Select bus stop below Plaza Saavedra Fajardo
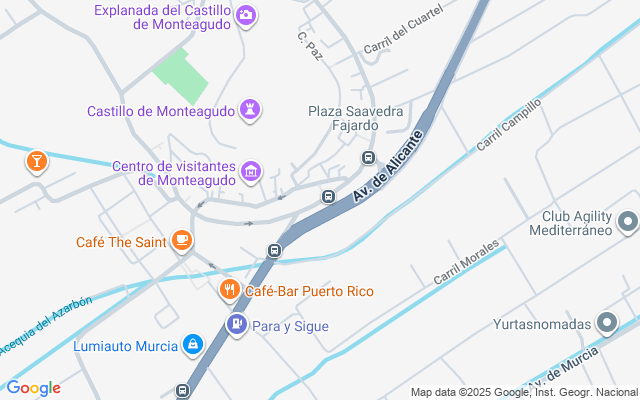 [368, 157]
